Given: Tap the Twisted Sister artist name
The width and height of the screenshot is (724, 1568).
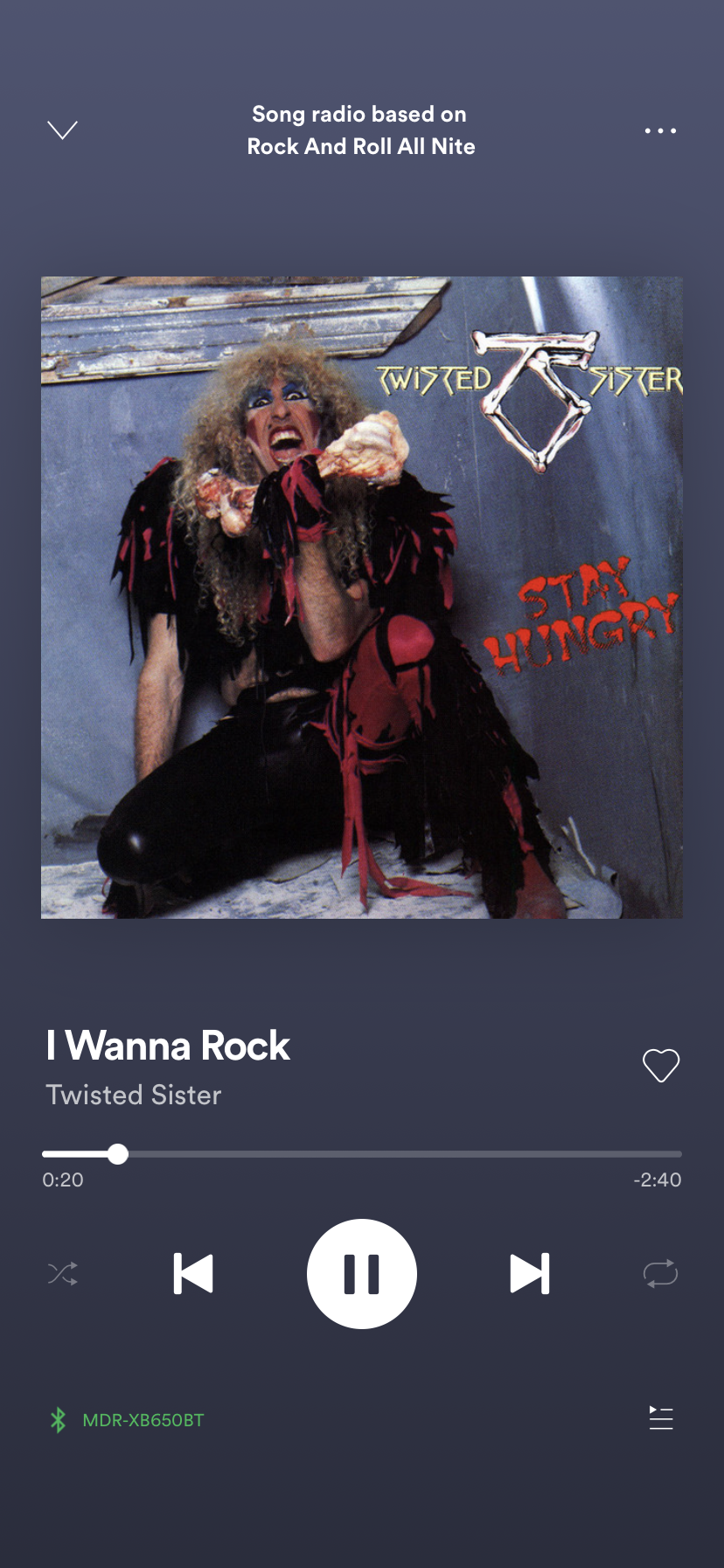Looking at the screenshot, I should pyautogui.click(x=134, y=1095).
